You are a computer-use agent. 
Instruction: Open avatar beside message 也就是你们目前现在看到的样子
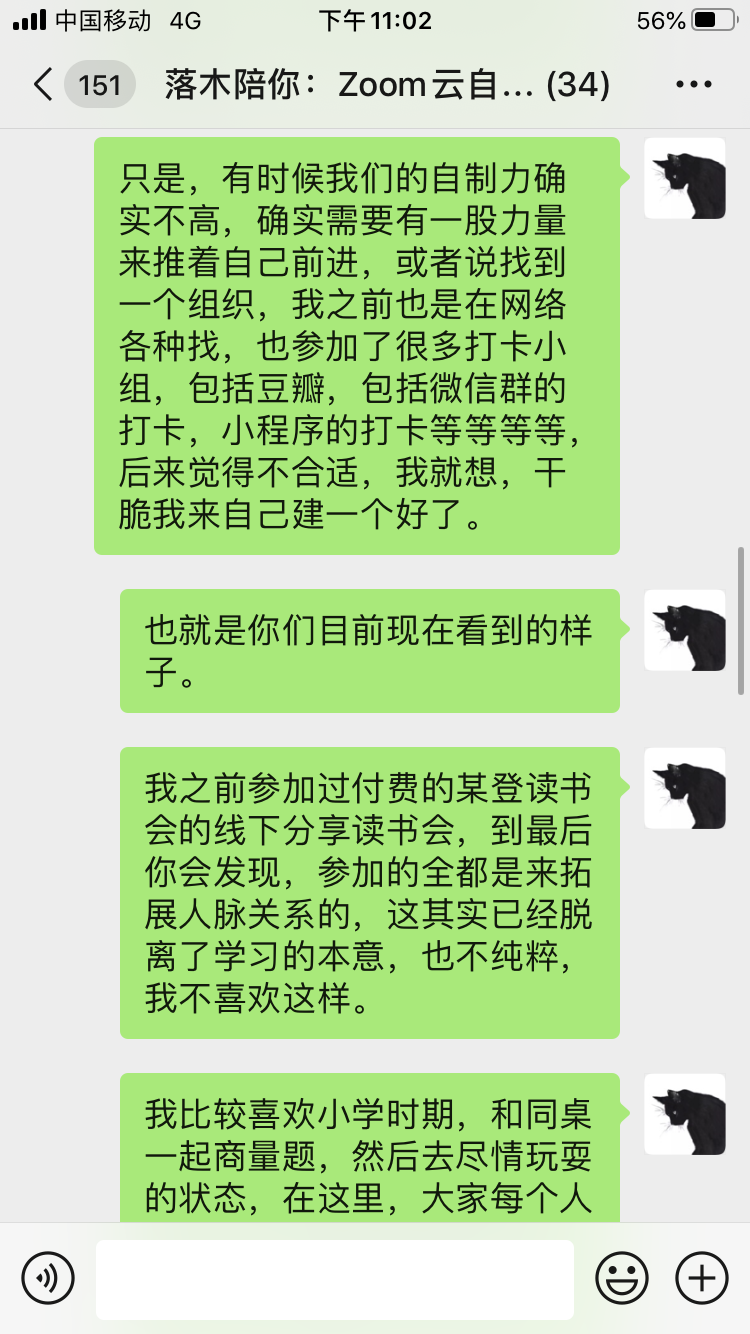(x=685, y=630)
